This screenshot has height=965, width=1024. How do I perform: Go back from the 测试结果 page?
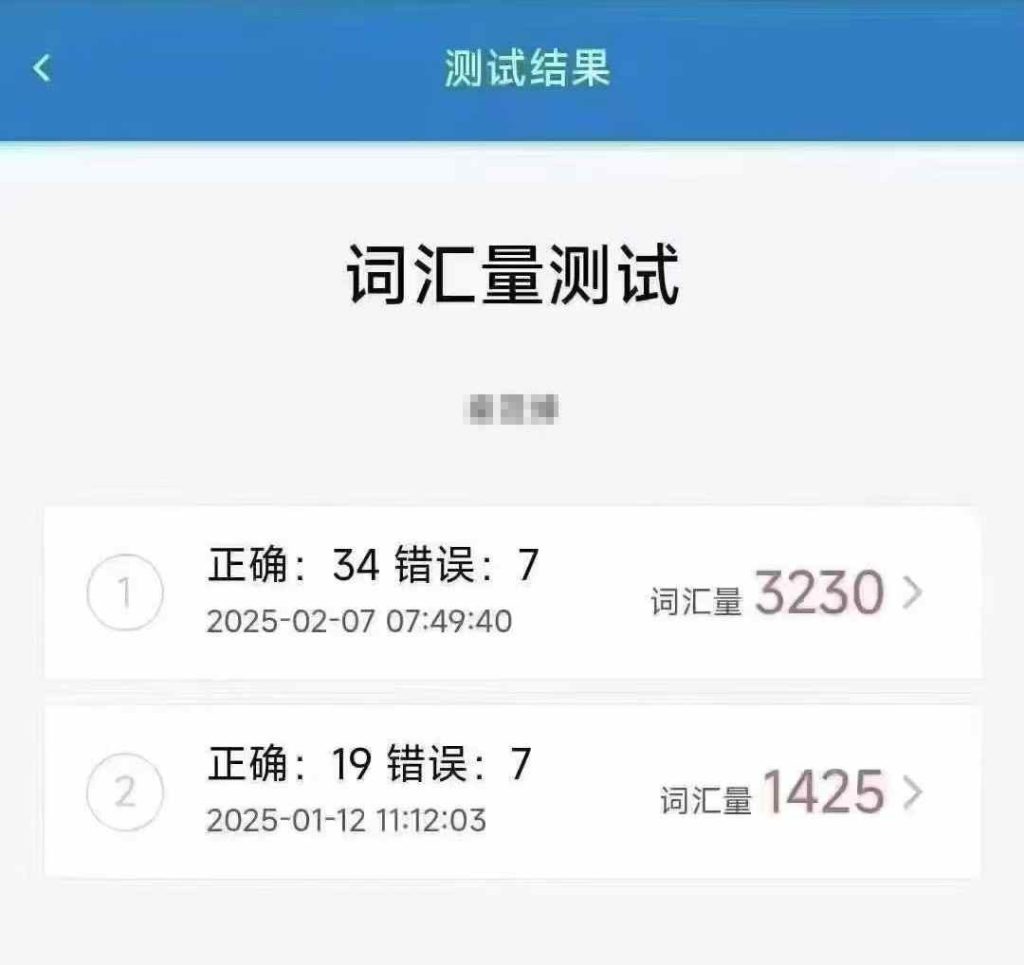point(42,69)
